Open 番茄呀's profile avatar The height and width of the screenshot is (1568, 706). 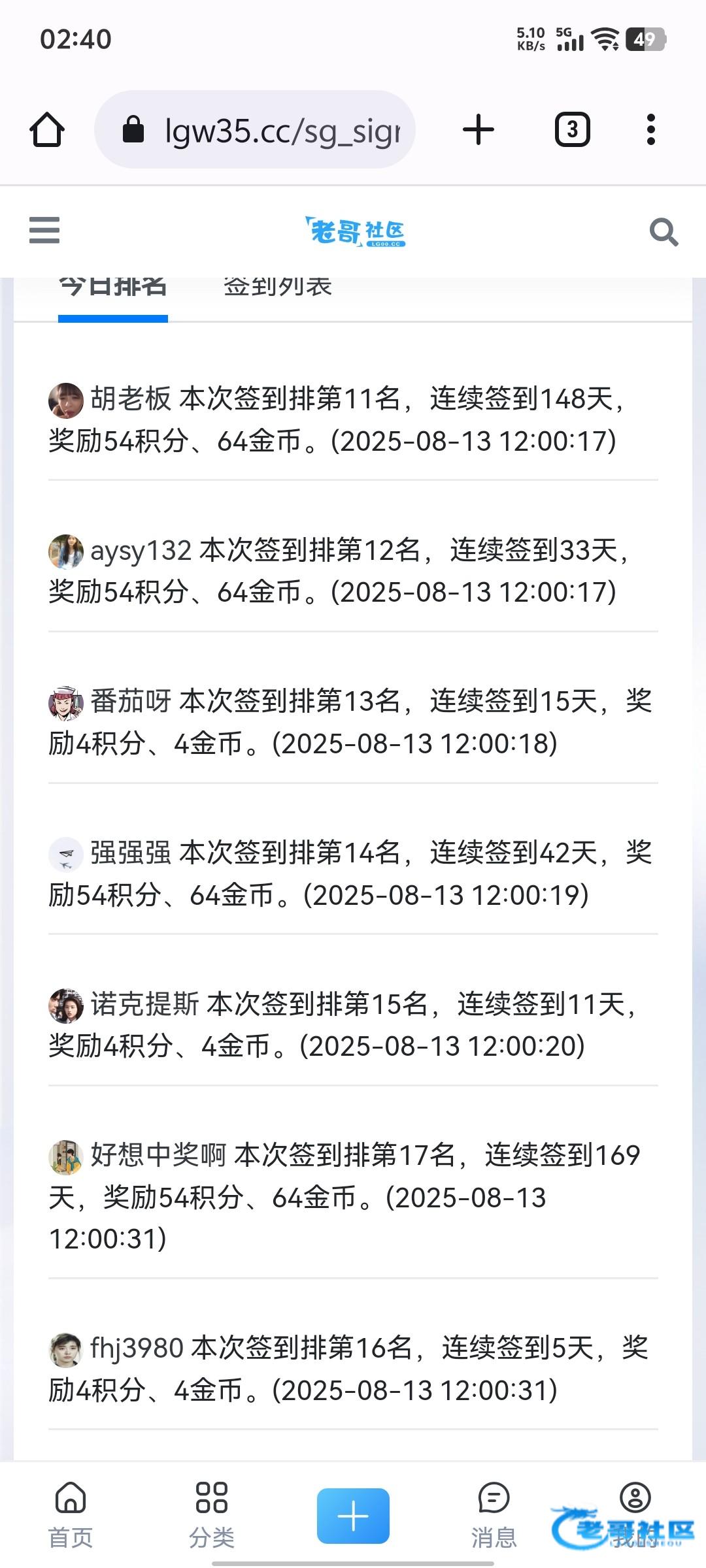(x=66, y=703)
